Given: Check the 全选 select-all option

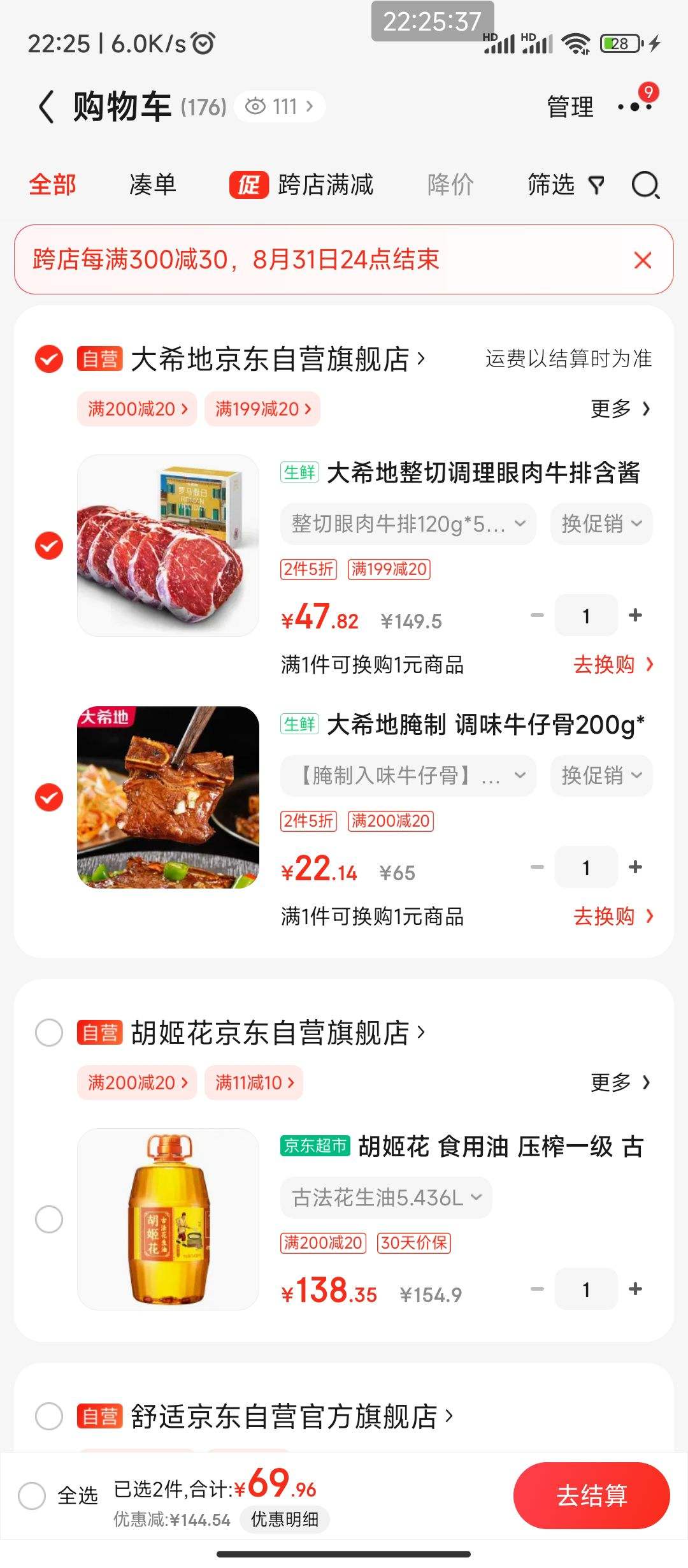Looking at the screenshot, I should [x=32, y=1495].
